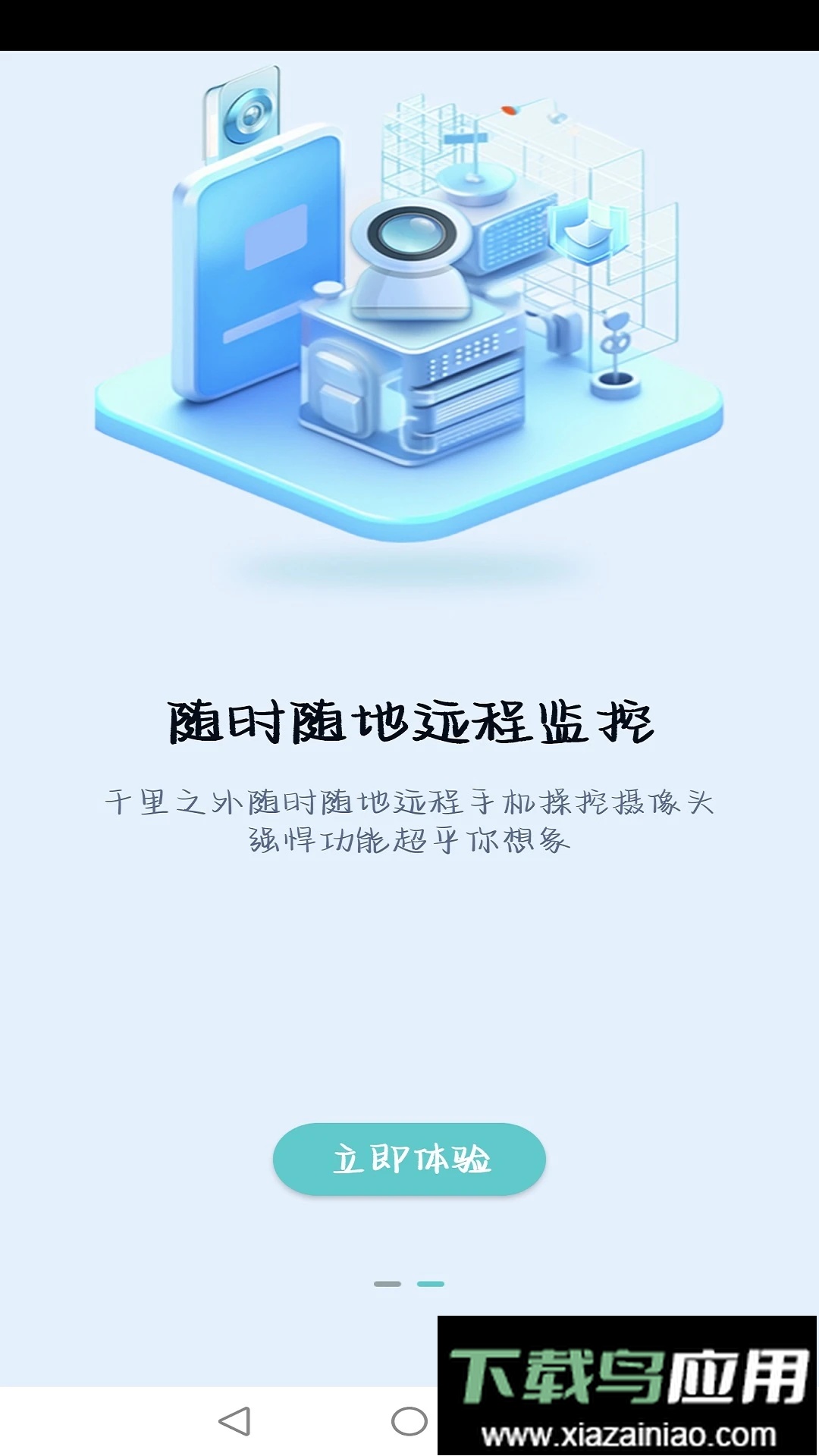Tap the Android home circle button
Screen dimensions: 819x1456
pyautogui.click(x=409, y=1420)
